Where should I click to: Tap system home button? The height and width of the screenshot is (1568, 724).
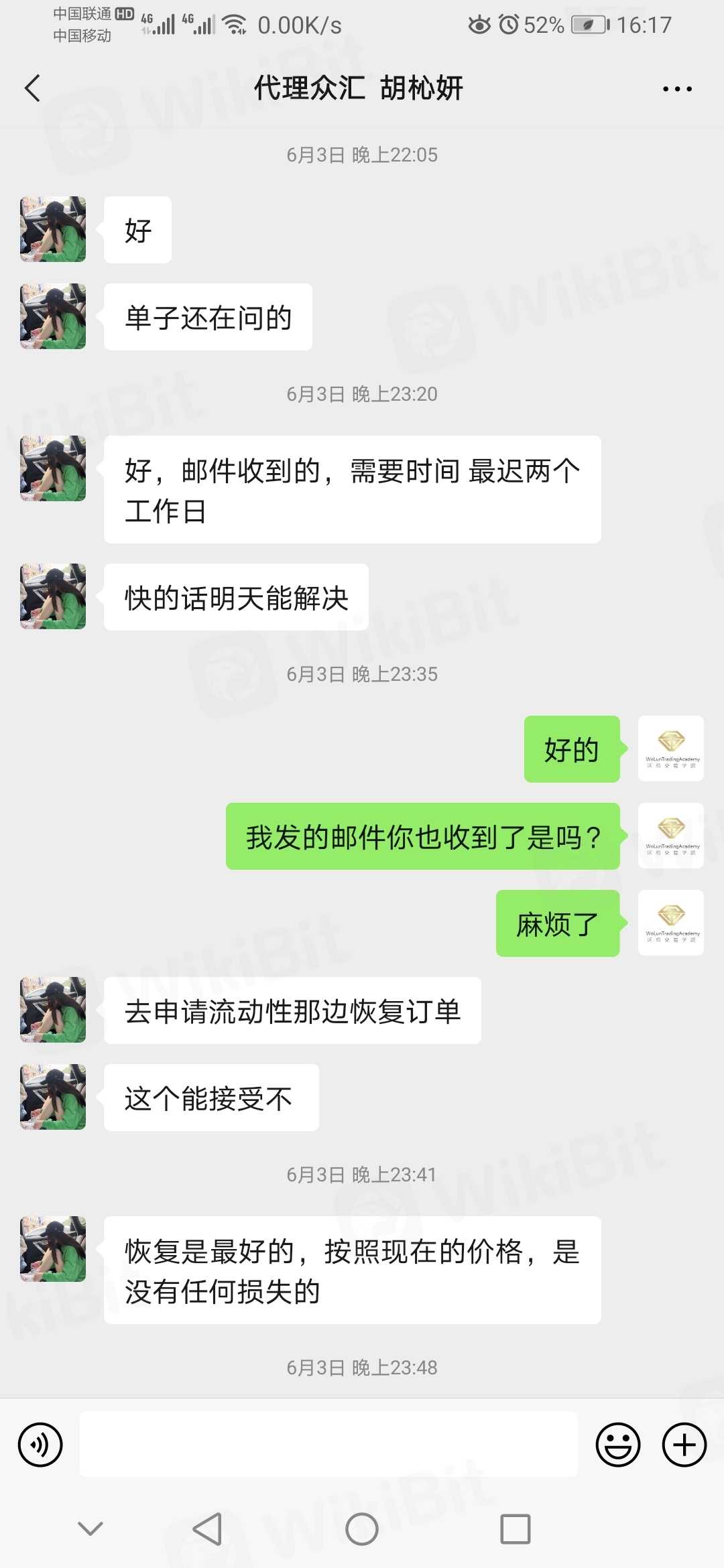pyautogui.click(x=362, y=1529)
